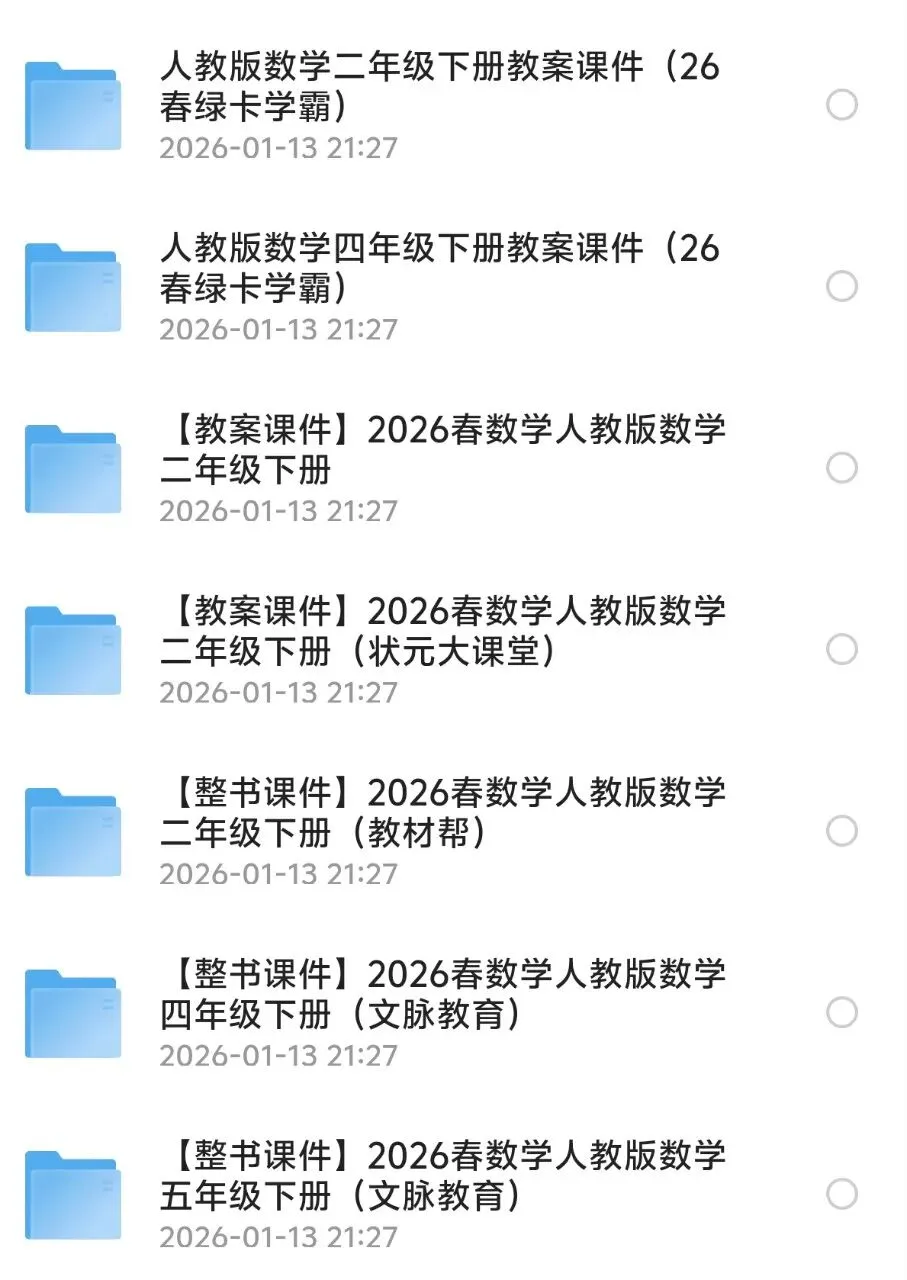The width and height of the screenshot is (907, 1280).
Task: Select the 二年级下册教案课件（26春绿卡学霸）folder circle
Action: tap(842, 105)
